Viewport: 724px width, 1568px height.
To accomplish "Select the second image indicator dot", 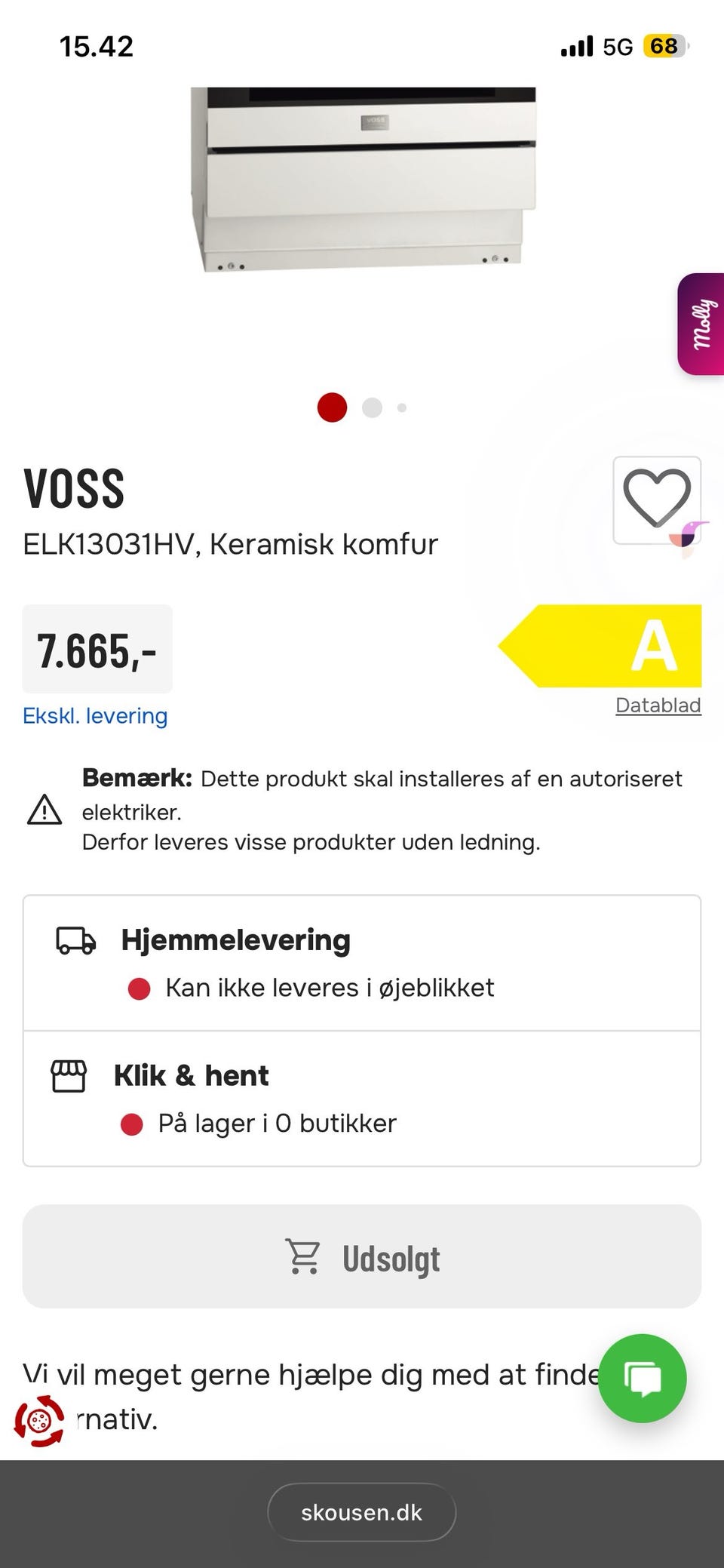I will click(x=372, y=407).
